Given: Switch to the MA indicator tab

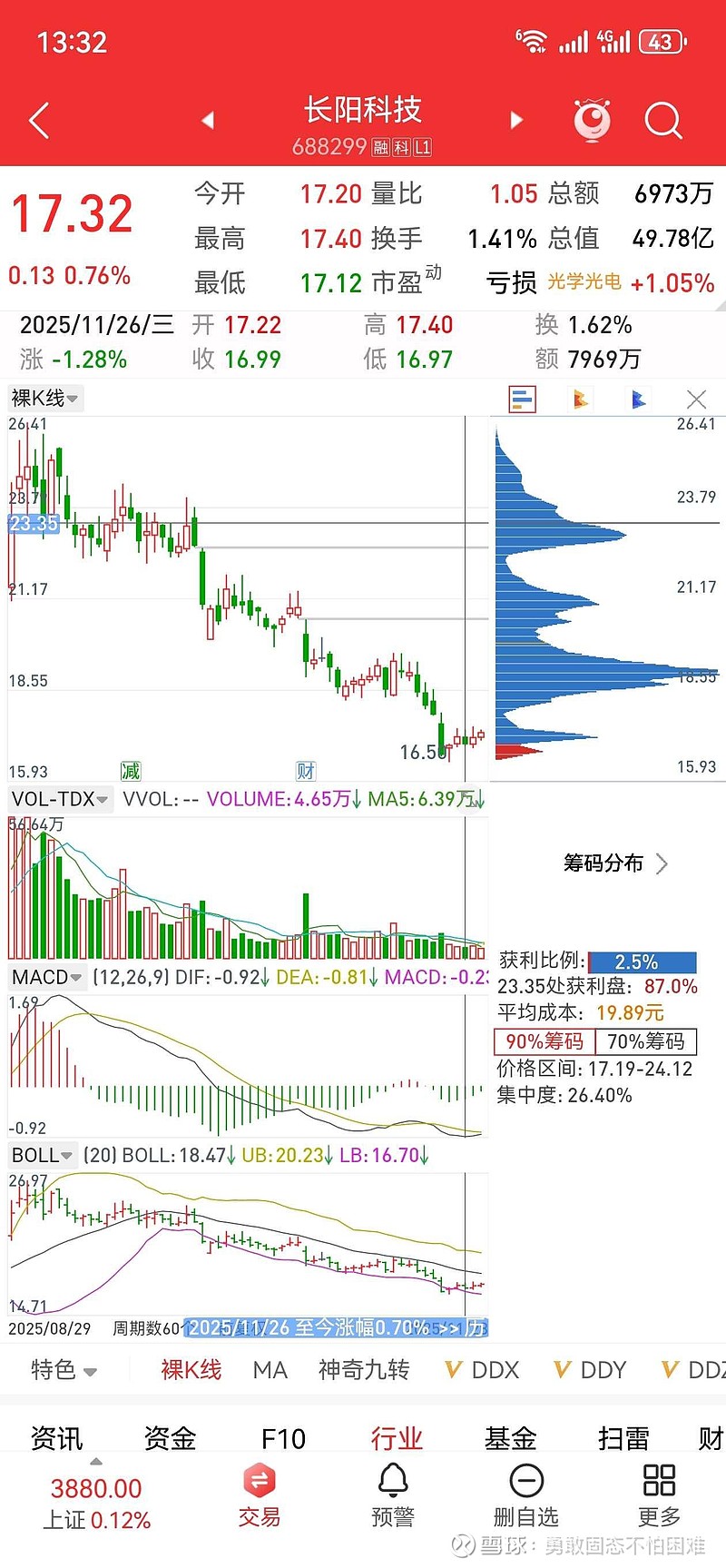Looking at the screenshot, I should pos(270,1369).
